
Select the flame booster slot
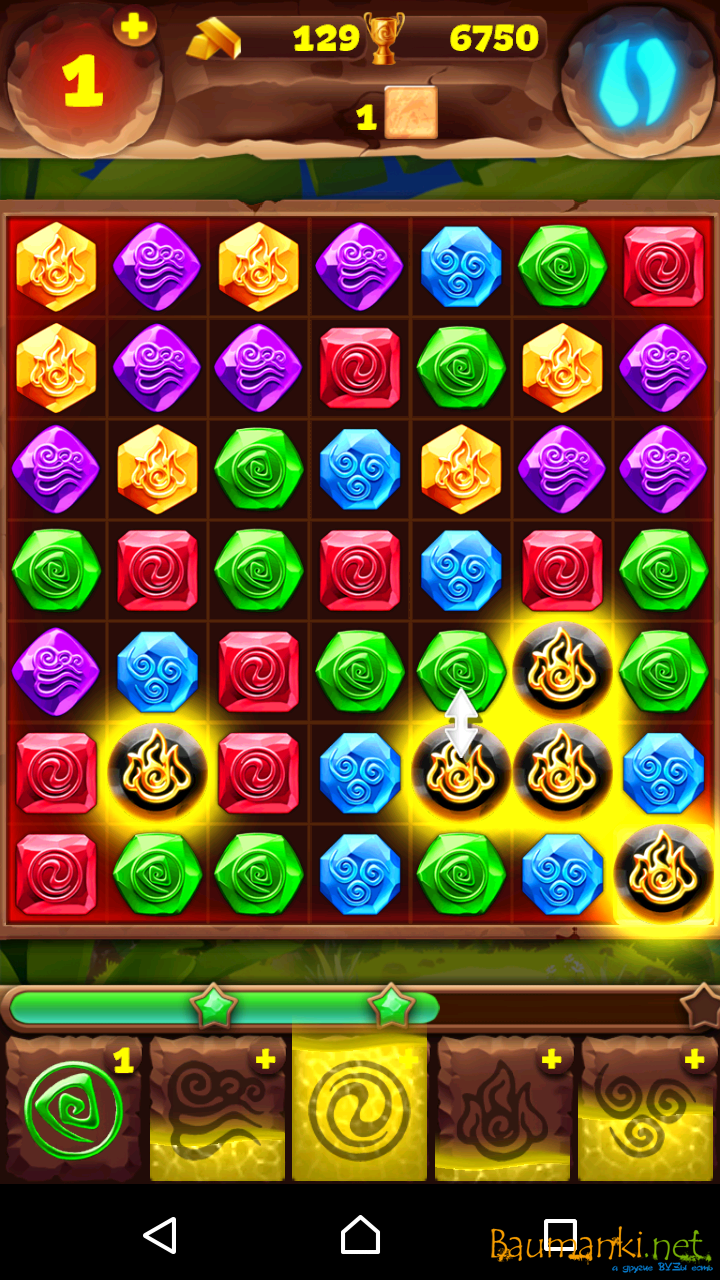[503, 1110]
